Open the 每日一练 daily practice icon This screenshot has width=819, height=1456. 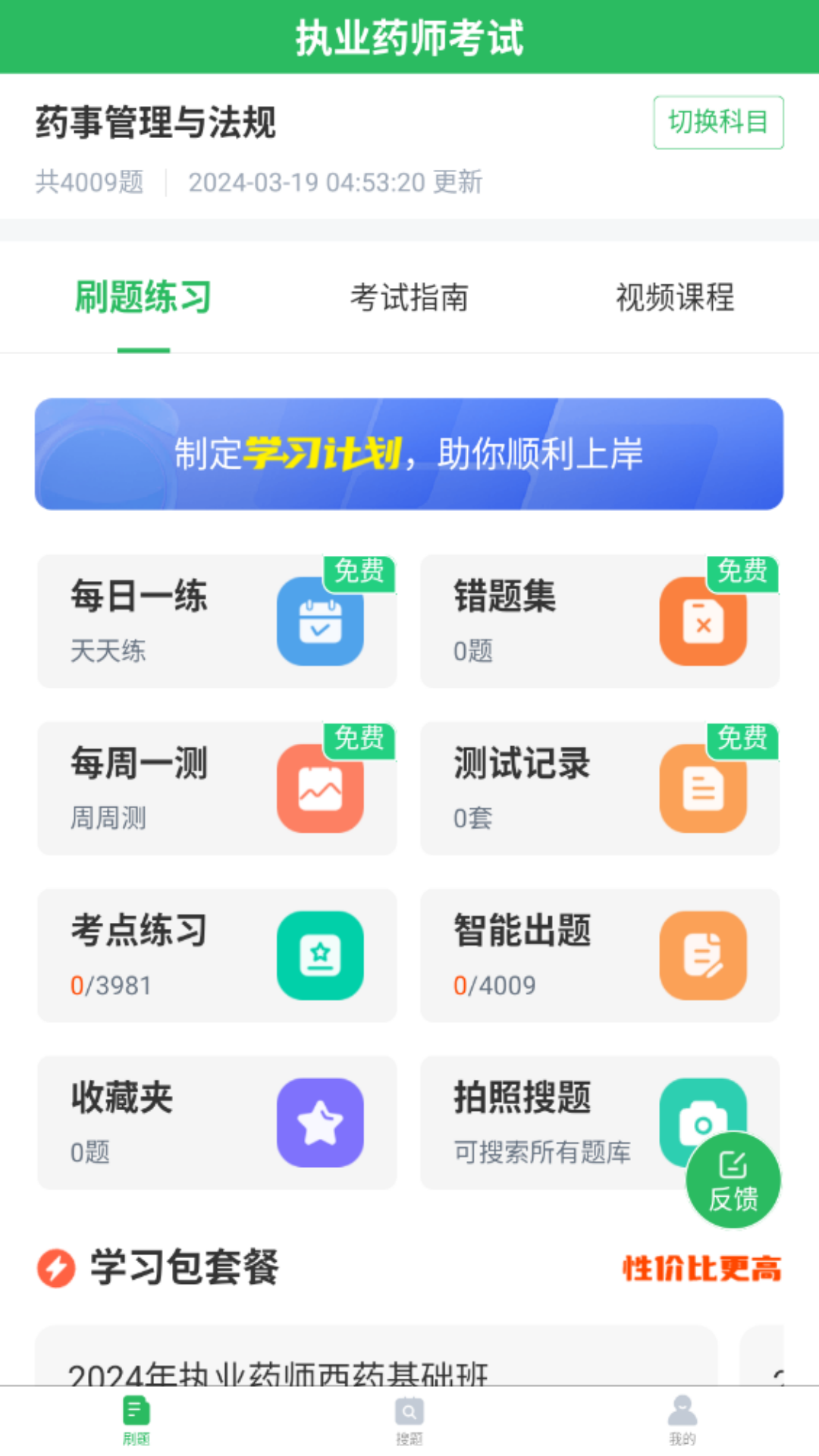point(320,621)
